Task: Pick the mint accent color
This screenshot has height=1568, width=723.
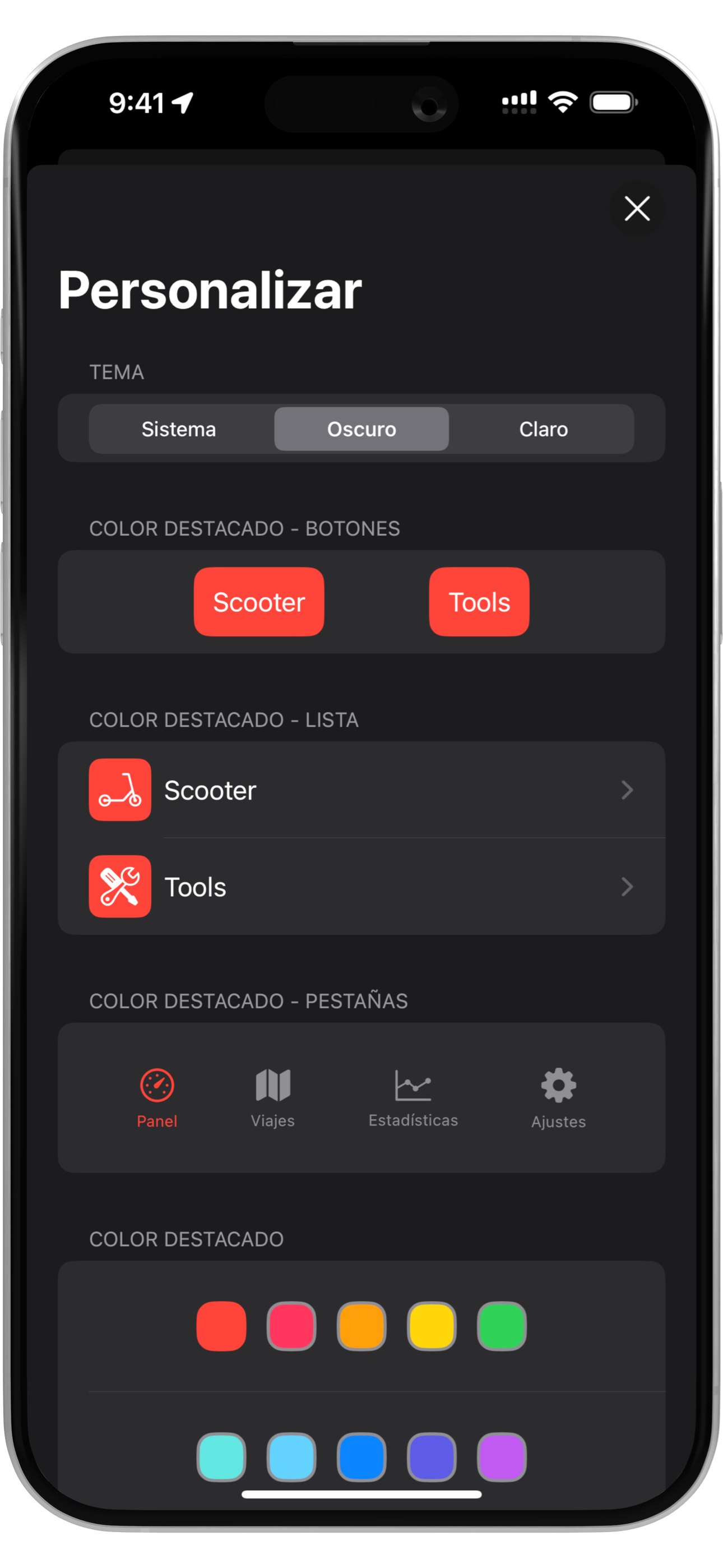Action: pyautogui.click(x=221, y=1456)
